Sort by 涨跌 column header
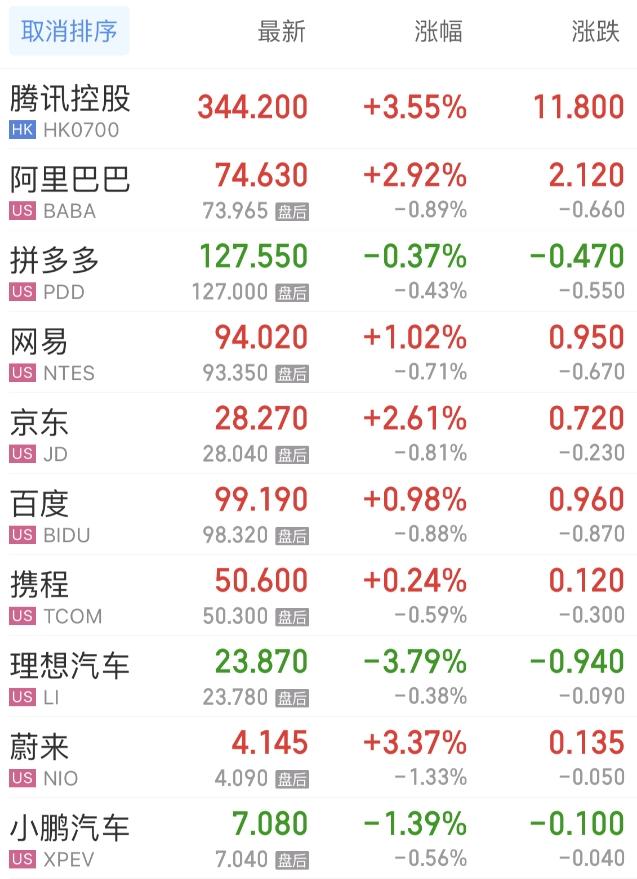 coord(596,32)
